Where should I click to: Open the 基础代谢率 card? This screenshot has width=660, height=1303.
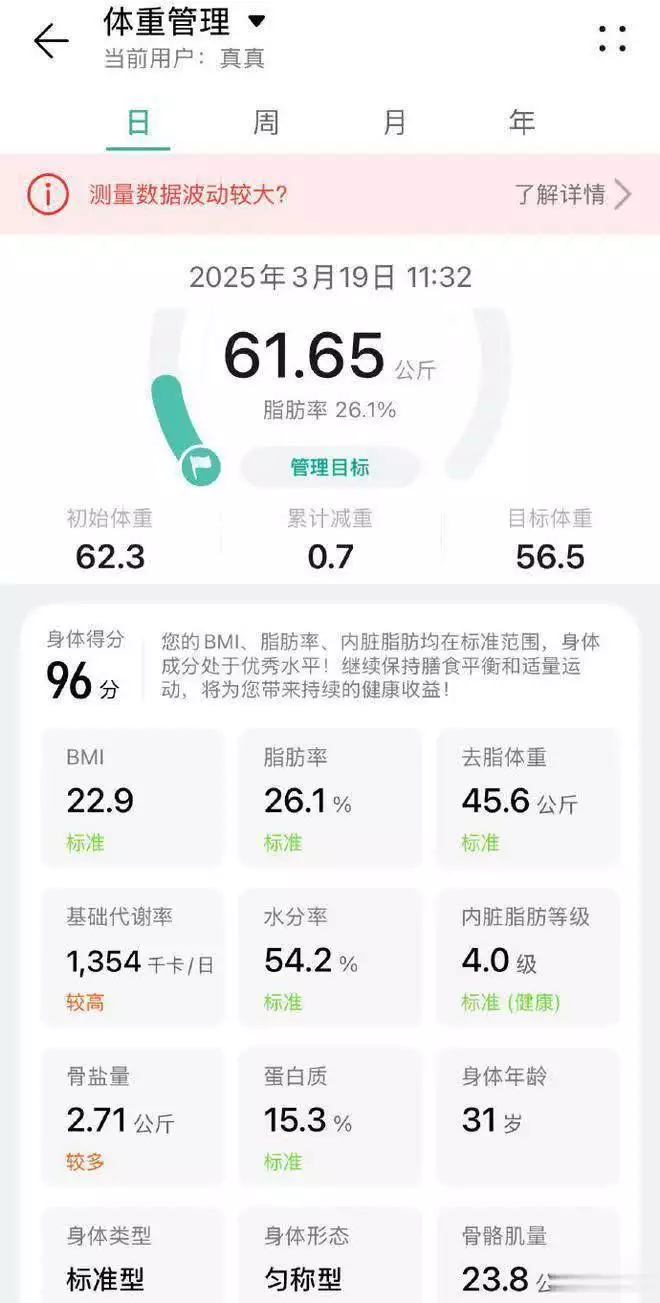pos(133,957)
